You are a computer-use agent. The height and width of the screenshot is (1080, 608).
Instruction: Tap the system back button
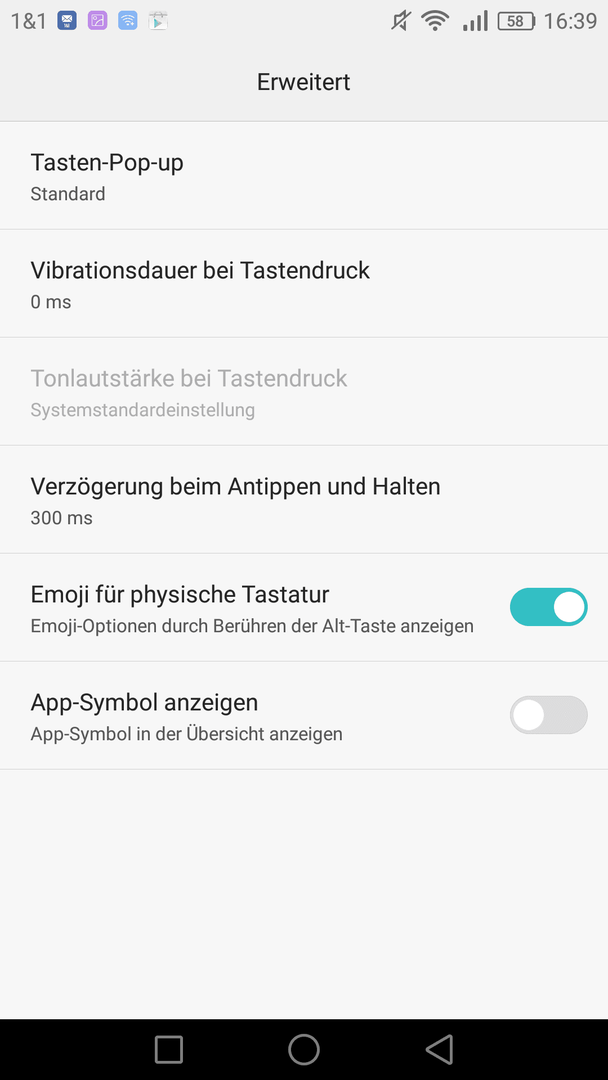(x=439, y=1050)
